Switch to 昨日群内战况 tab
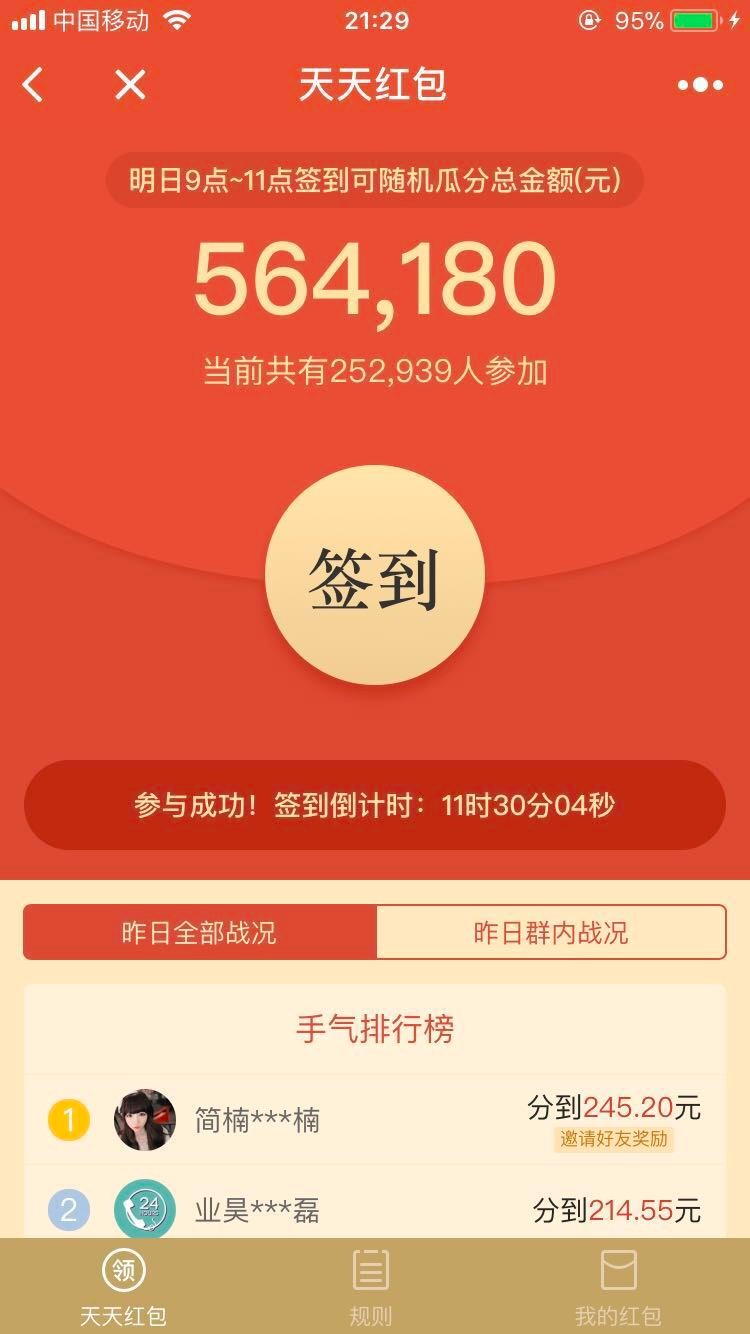Screen dimensions: 750x1334 pyautogui.click(x=551, y=933)
